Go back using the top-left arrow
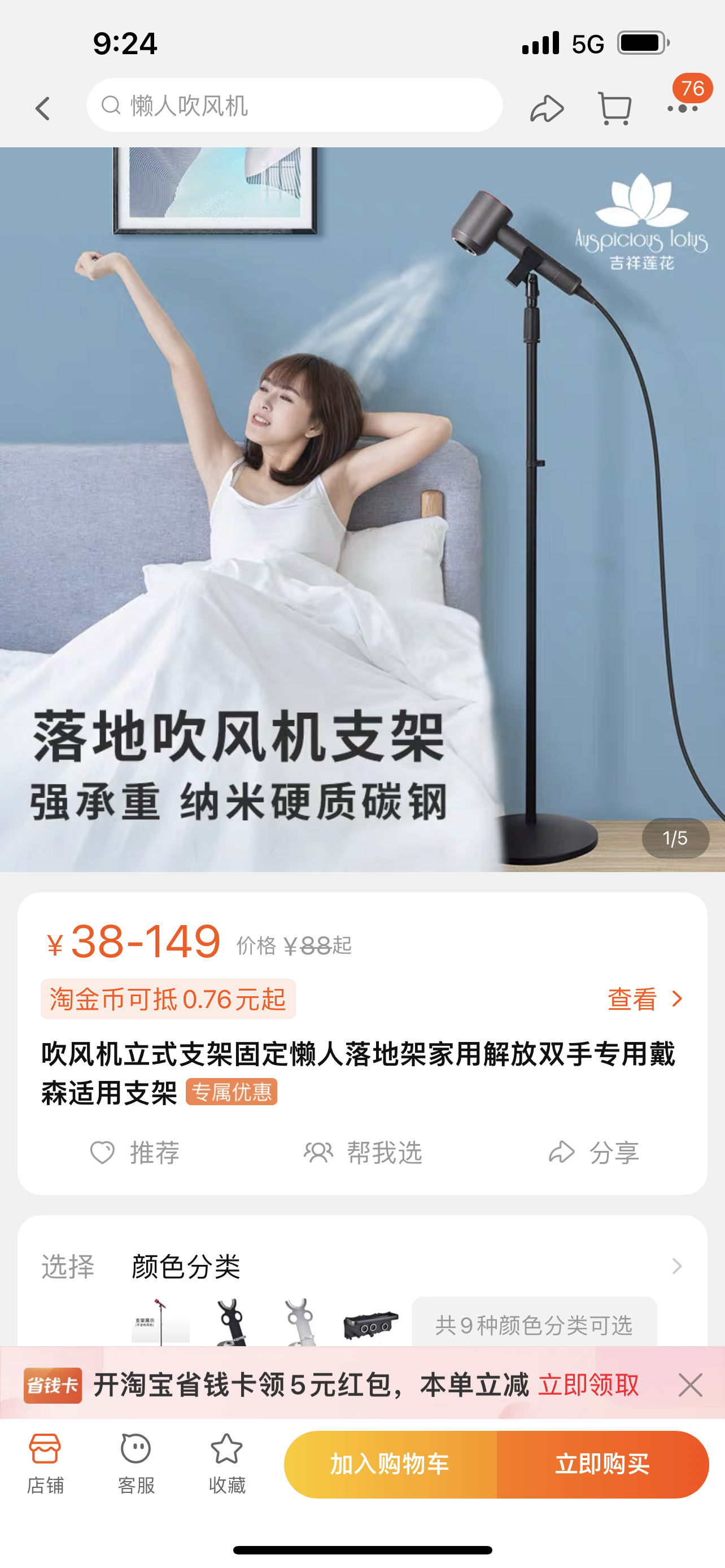The width and height of the screenshot is (725, 1568). 42,108
